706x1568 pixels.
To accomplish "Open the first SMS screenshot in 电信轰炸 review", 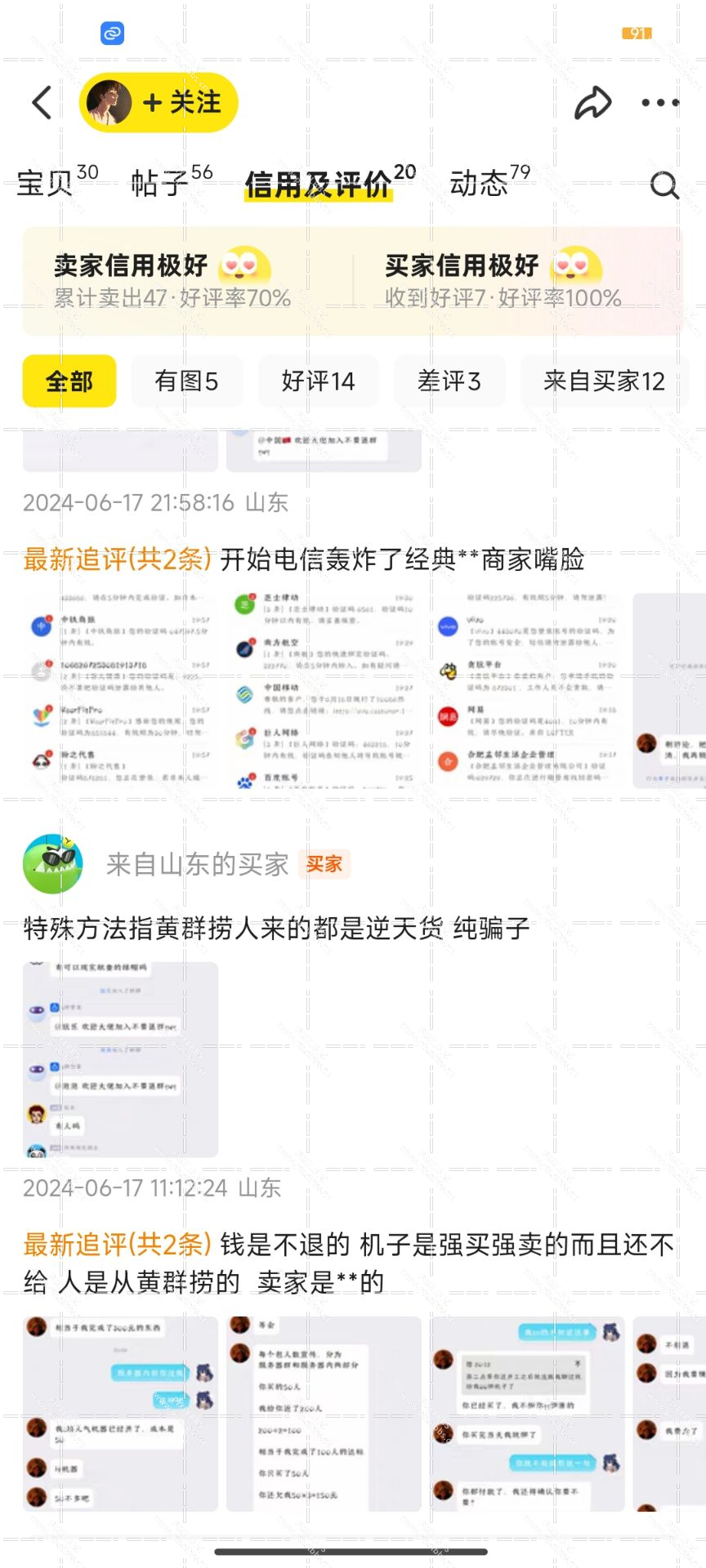I will point(120,691).
